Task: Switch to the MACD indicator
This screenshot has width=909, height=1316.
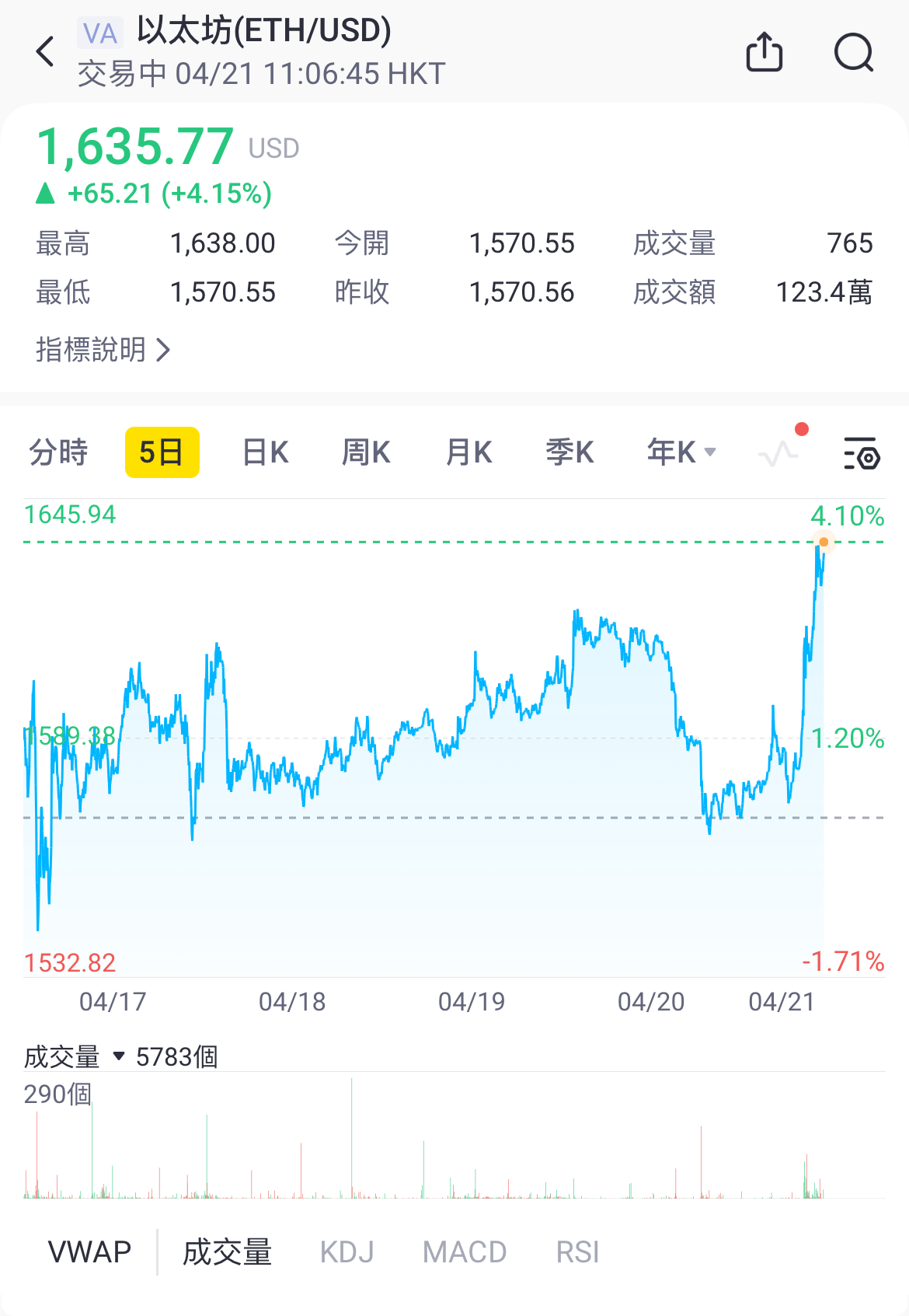Action: tap(464, 1252)
